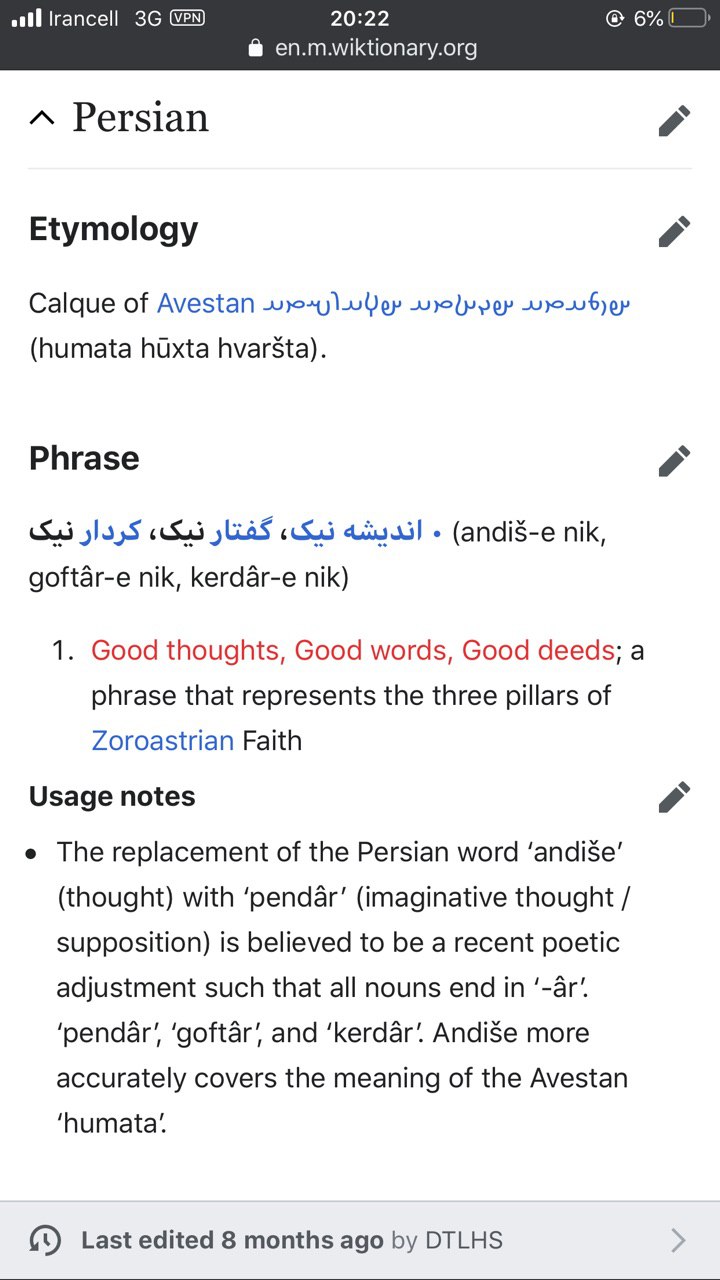Screen dimensions: 720x1280
Task: Tap the en.m.wiktionary.org address bar
Action: (x=362, y=47)
